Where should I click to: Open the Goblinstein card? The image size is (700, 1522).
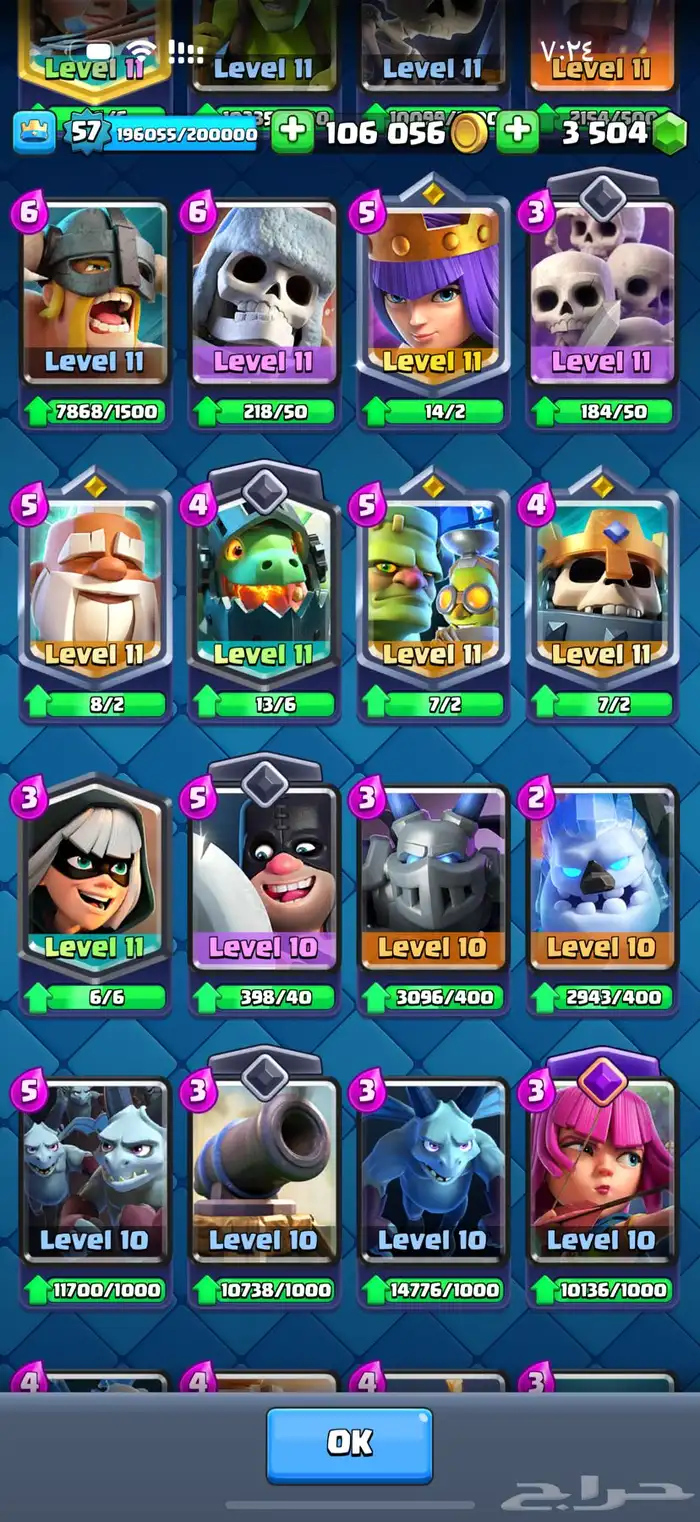433,598
